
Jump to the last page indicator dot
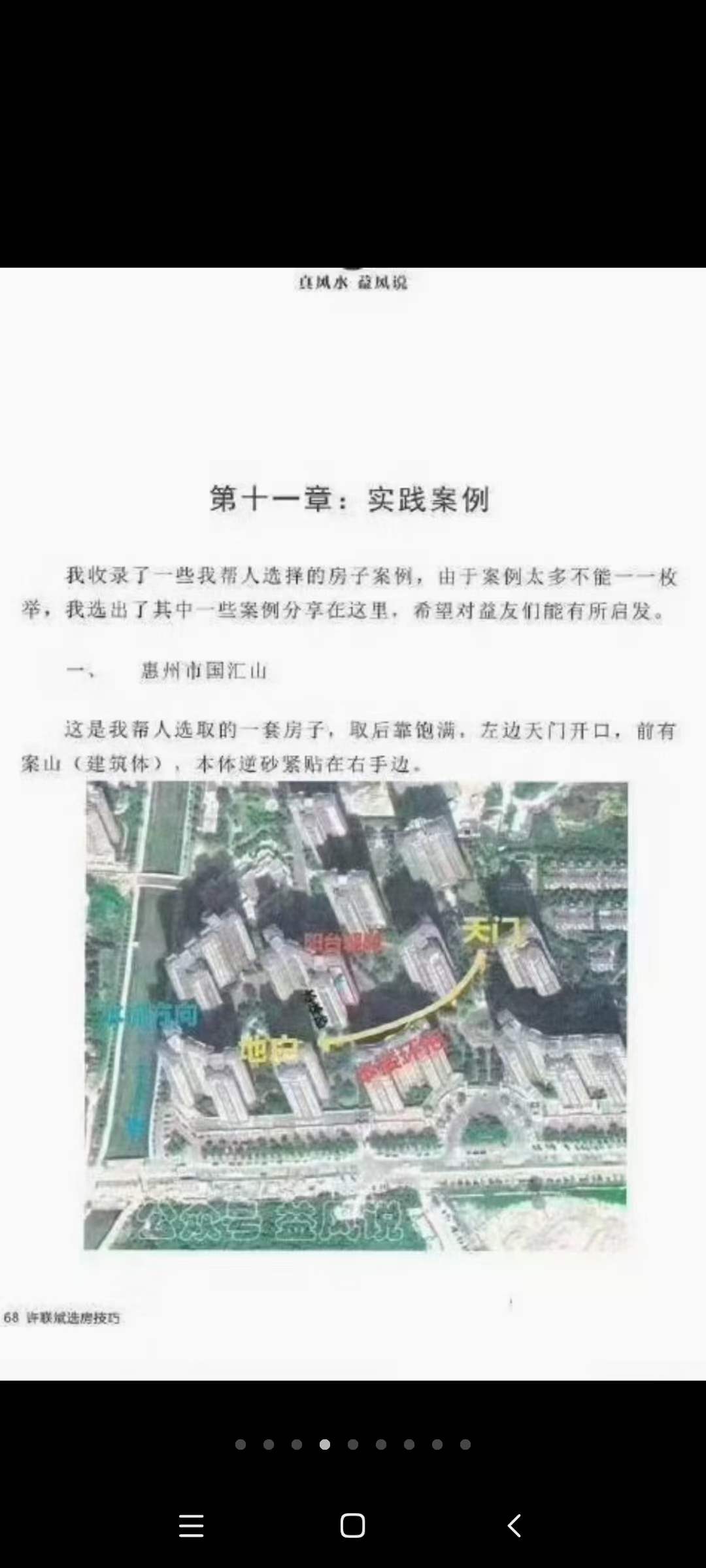465,1445
